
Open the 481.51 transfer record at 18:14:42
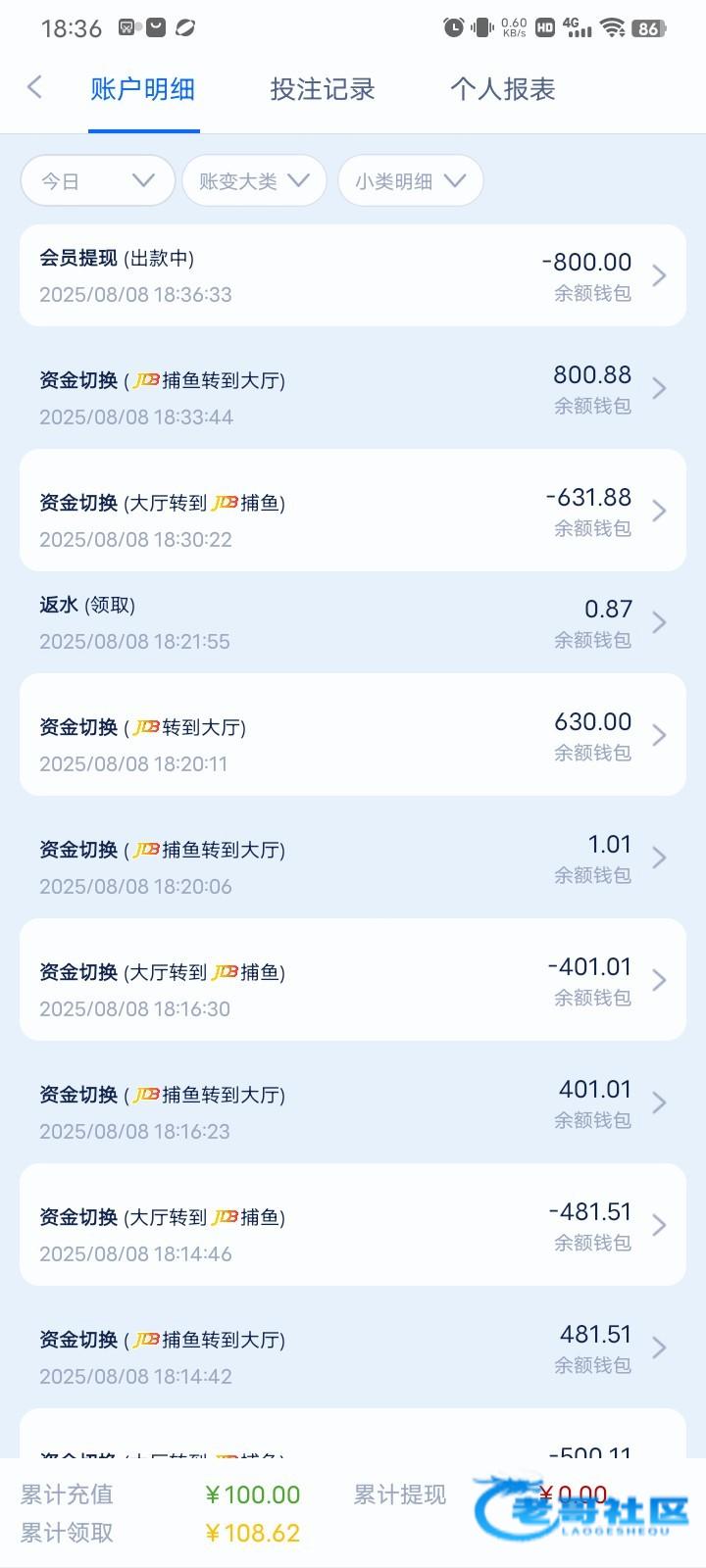(x=353, y=1347)
